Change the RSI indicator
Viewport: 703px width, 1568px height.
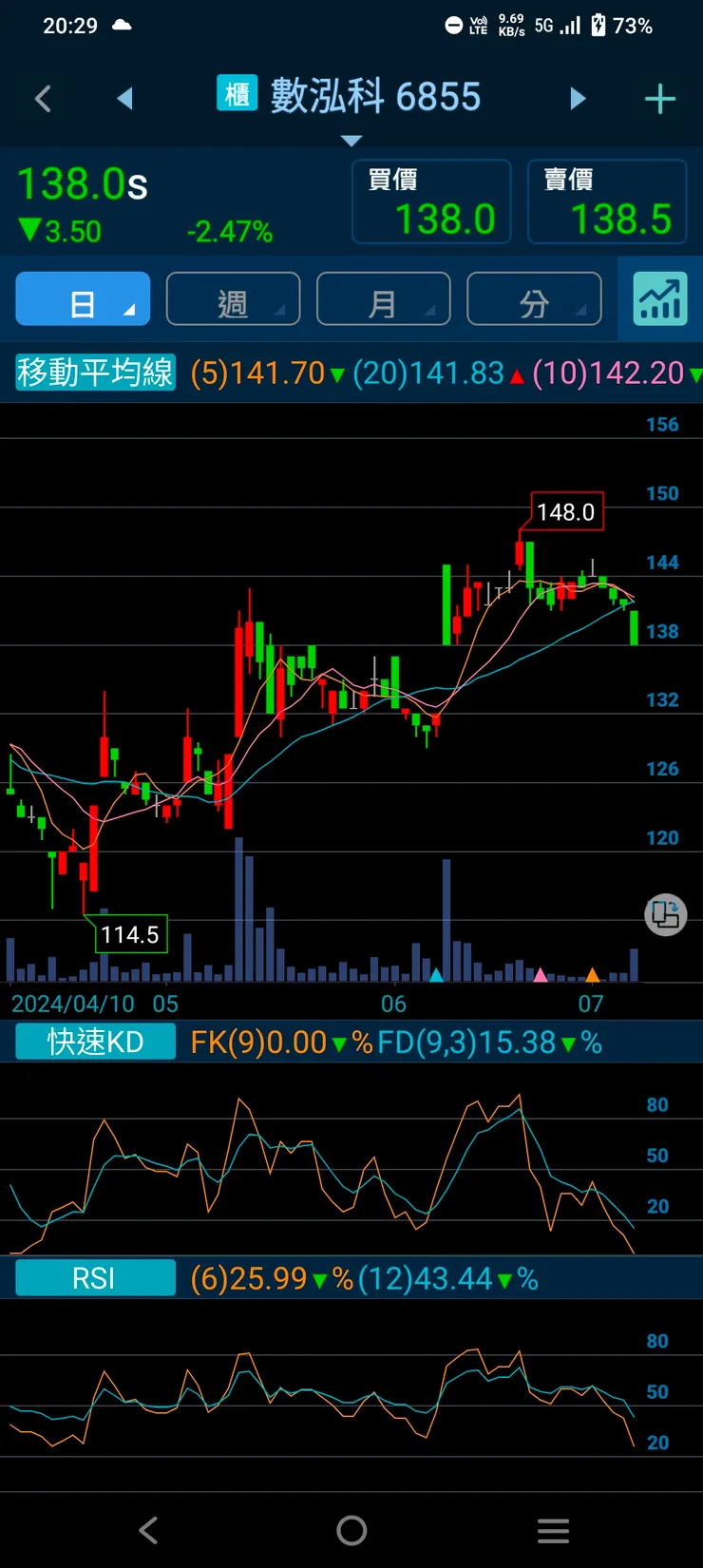[95, 1278]
